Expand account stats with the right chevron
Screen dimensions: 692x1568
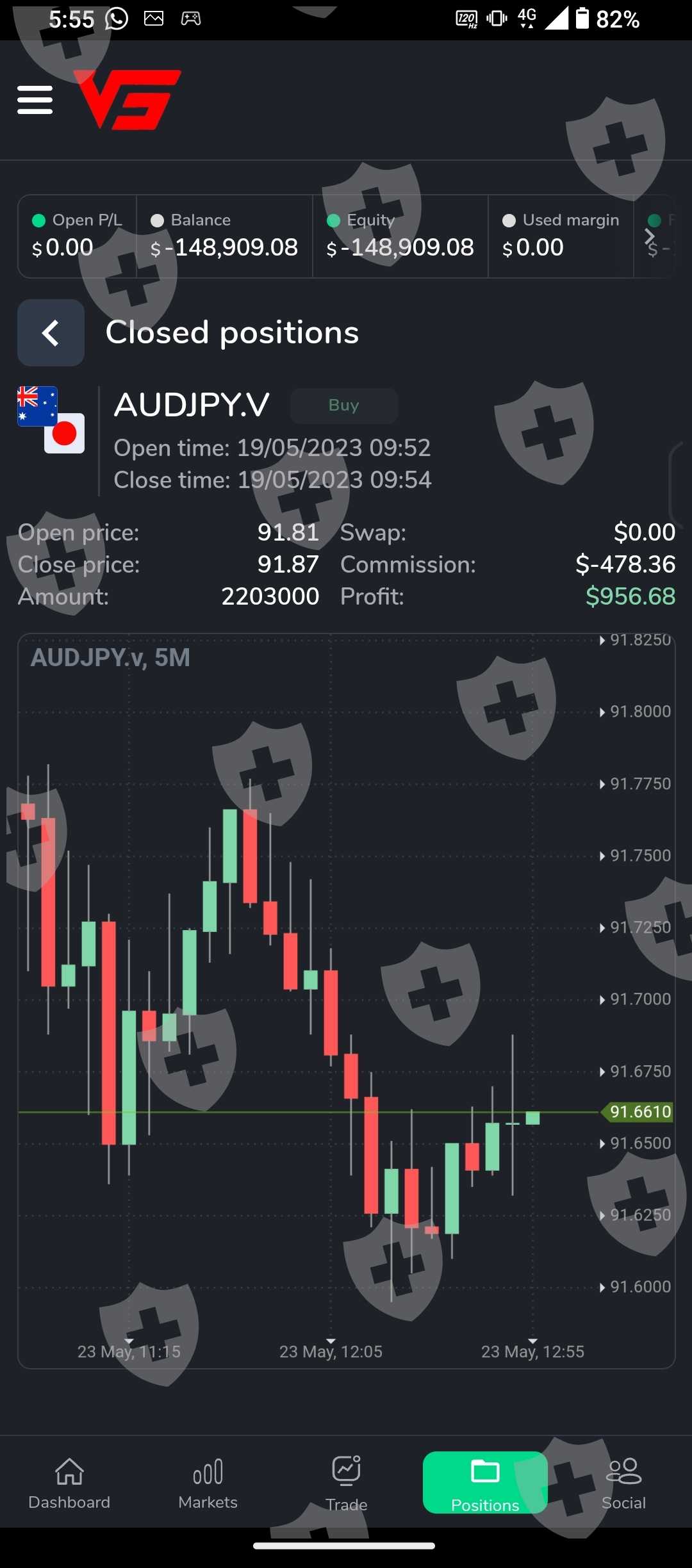coord(650,236)
